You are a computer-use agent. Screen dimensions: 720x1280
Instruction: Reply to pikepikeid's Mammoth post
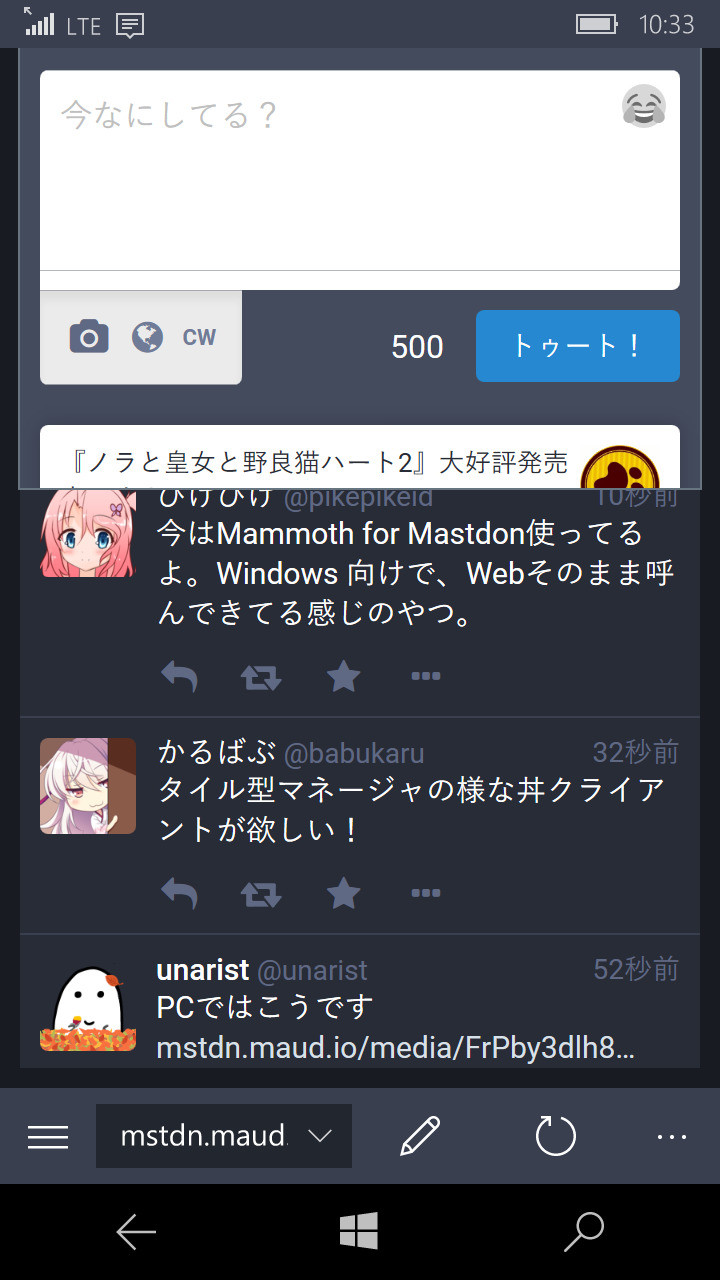point(179,677)
